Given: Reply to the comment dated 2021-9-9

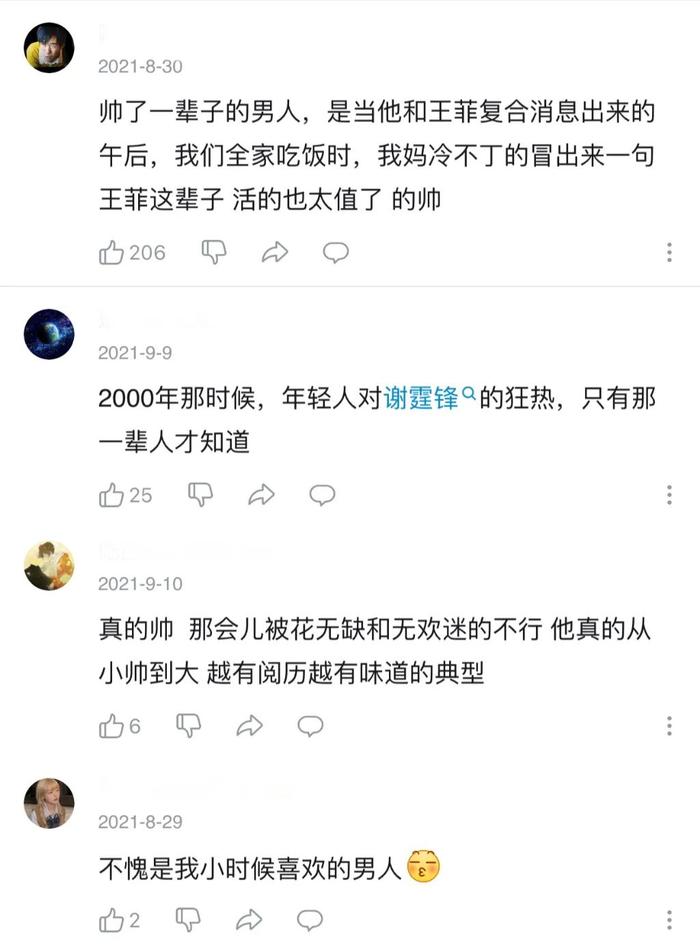Looking at the screenshot, I should (322, 495).
